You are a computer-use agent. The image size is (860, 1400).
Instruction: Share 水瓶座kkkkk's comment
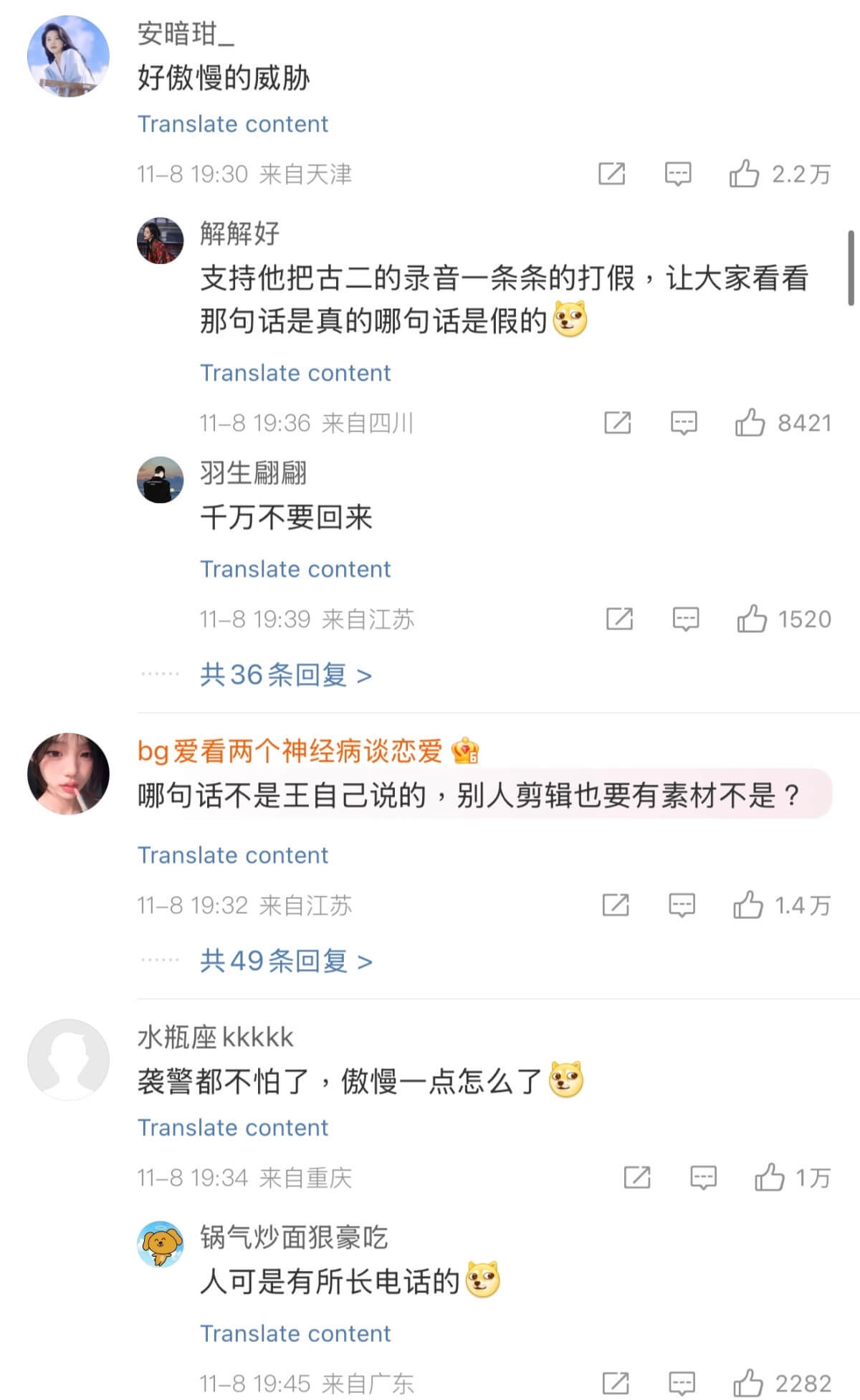[636, 1177]
